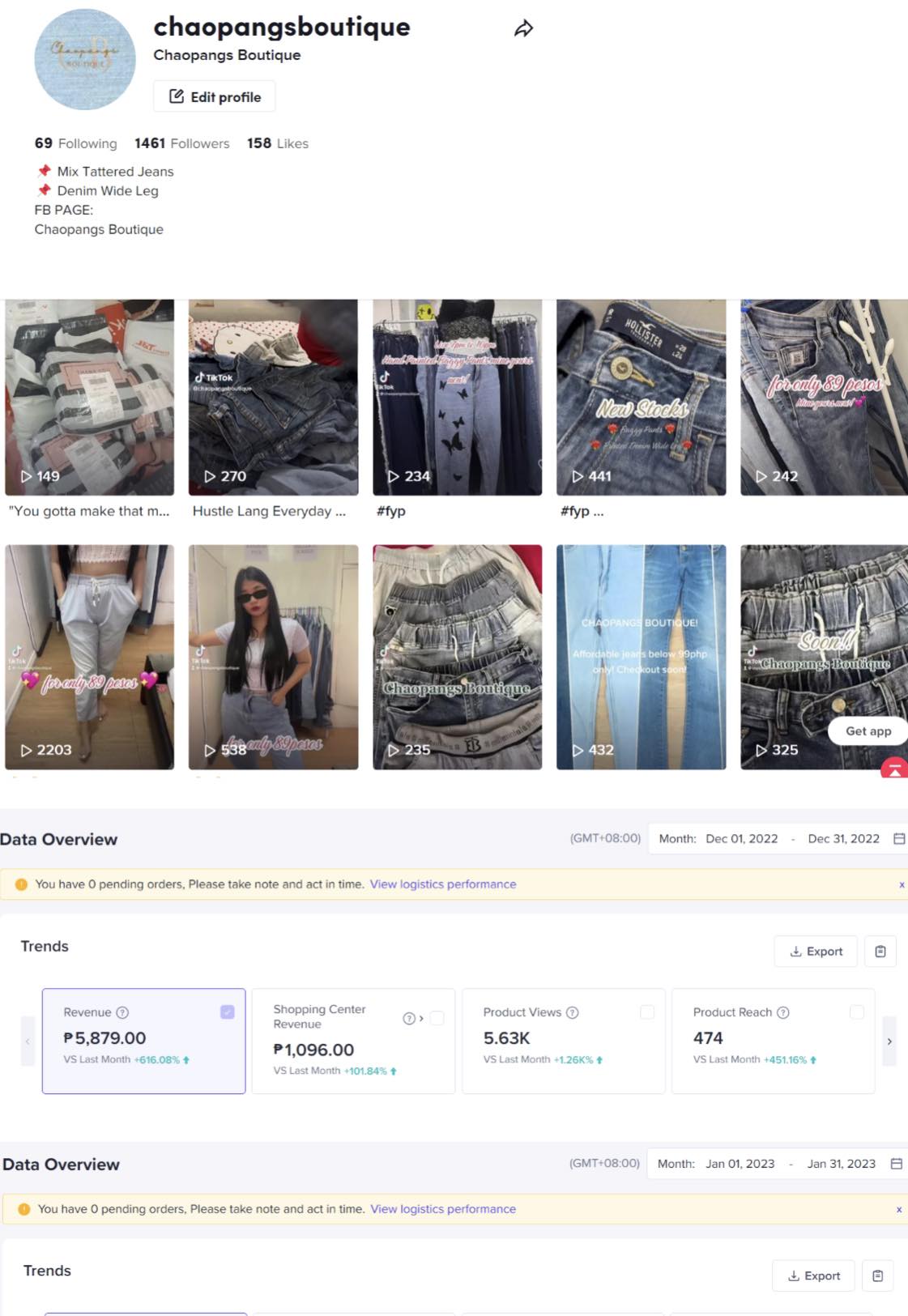This screenshot has width=908, height=1316.
Task: Open the Hollister New Stocks video
Action: click(x=641, y=397)
